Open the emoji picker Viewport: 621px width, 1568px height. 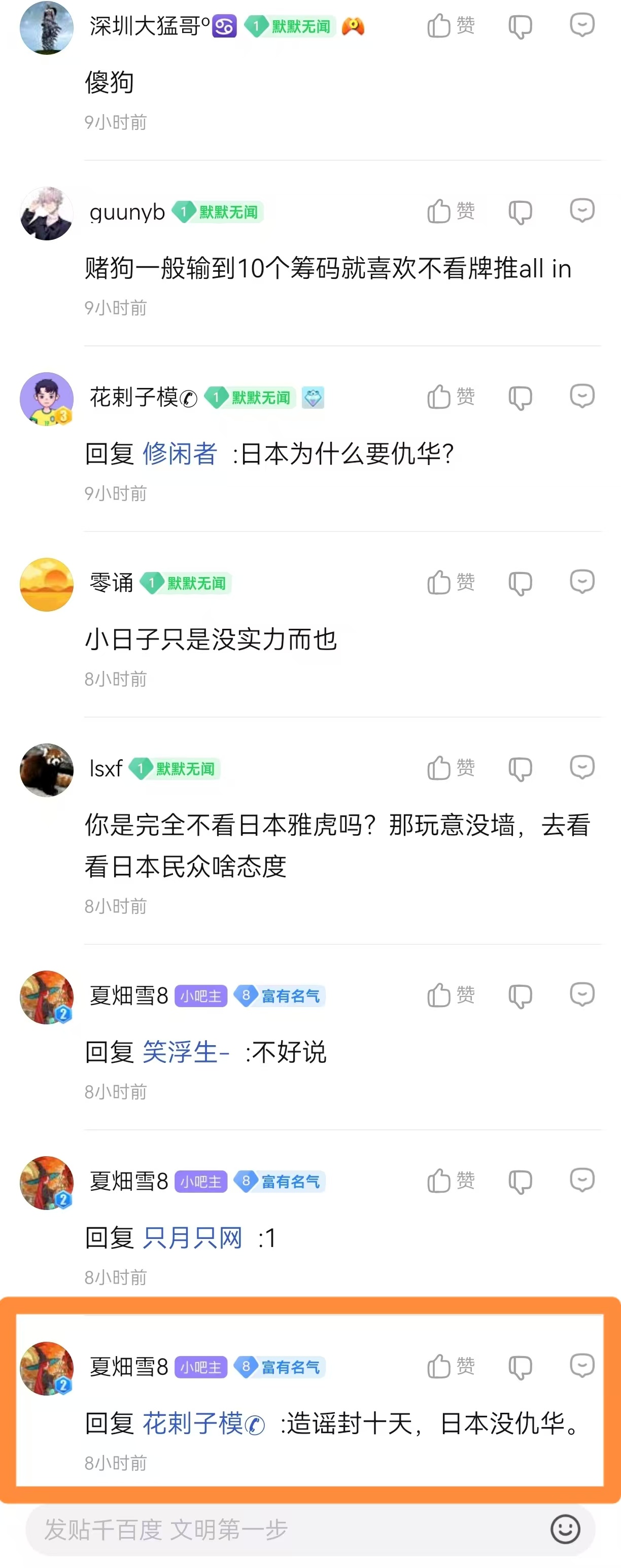(564, 1529)
